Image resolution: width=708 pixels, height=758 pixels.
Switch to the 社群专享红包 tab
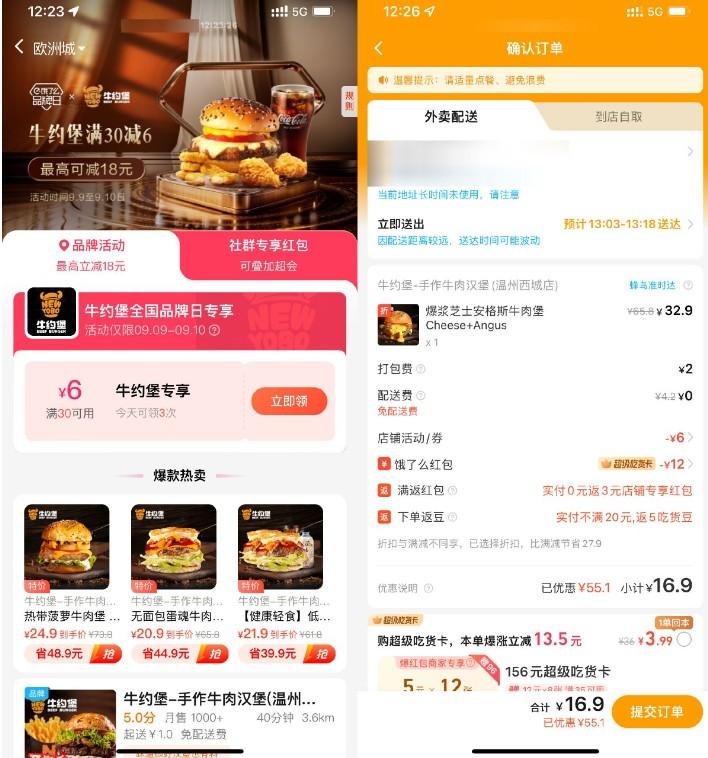268,254
